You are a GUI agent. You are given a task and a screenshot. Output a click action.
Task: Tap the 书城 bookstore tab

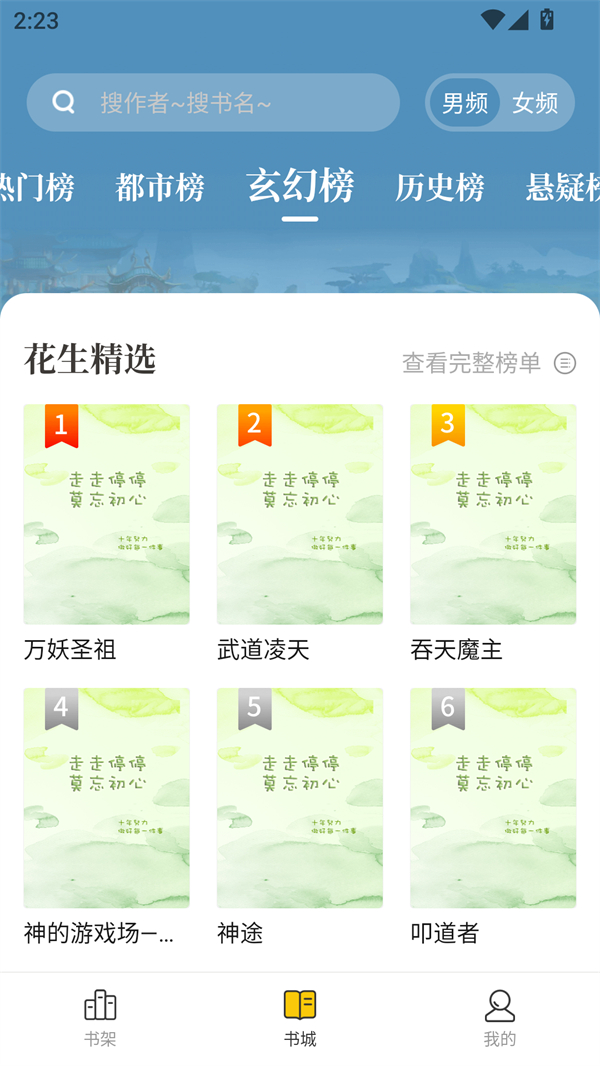(x=300, y=1018)
